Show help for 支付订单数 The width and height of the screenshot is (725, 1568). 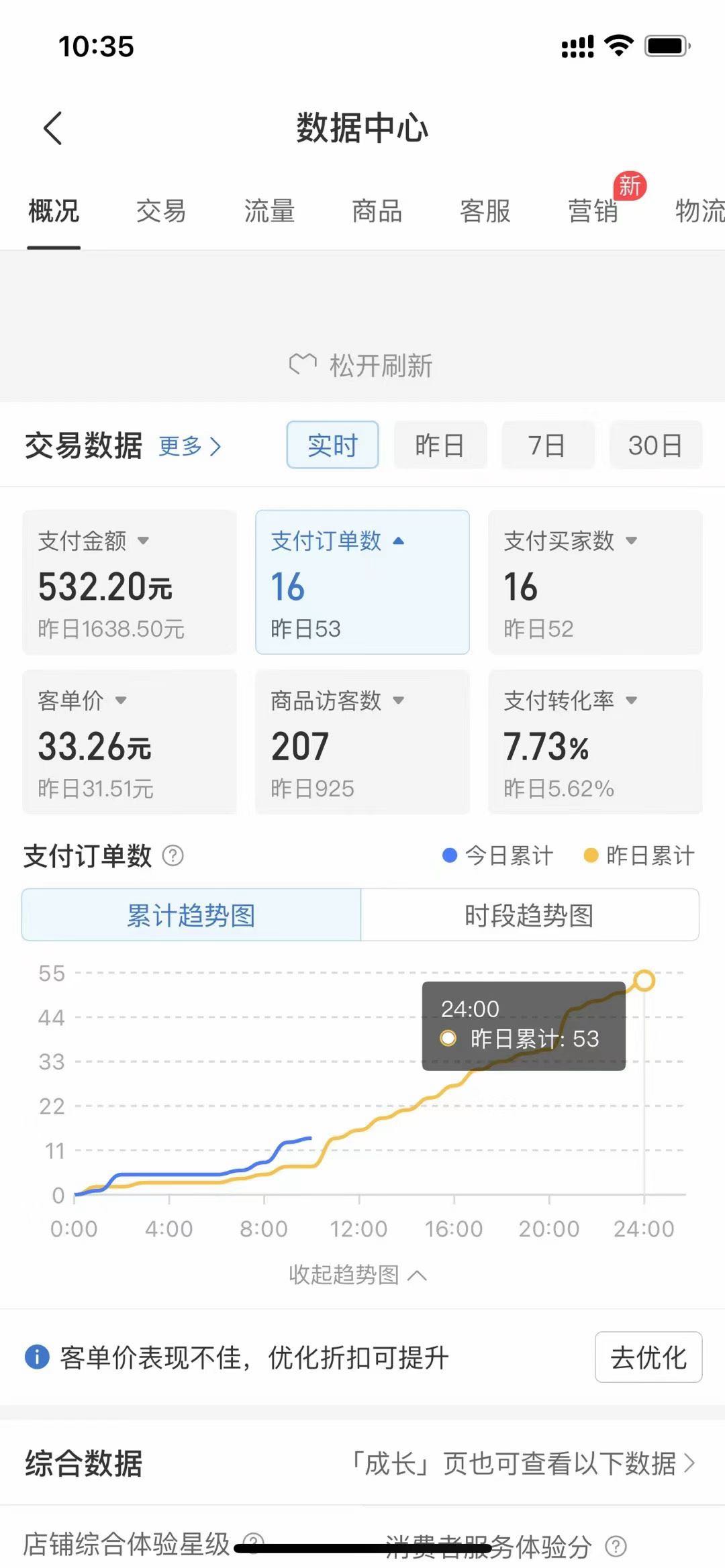(173, 856)
